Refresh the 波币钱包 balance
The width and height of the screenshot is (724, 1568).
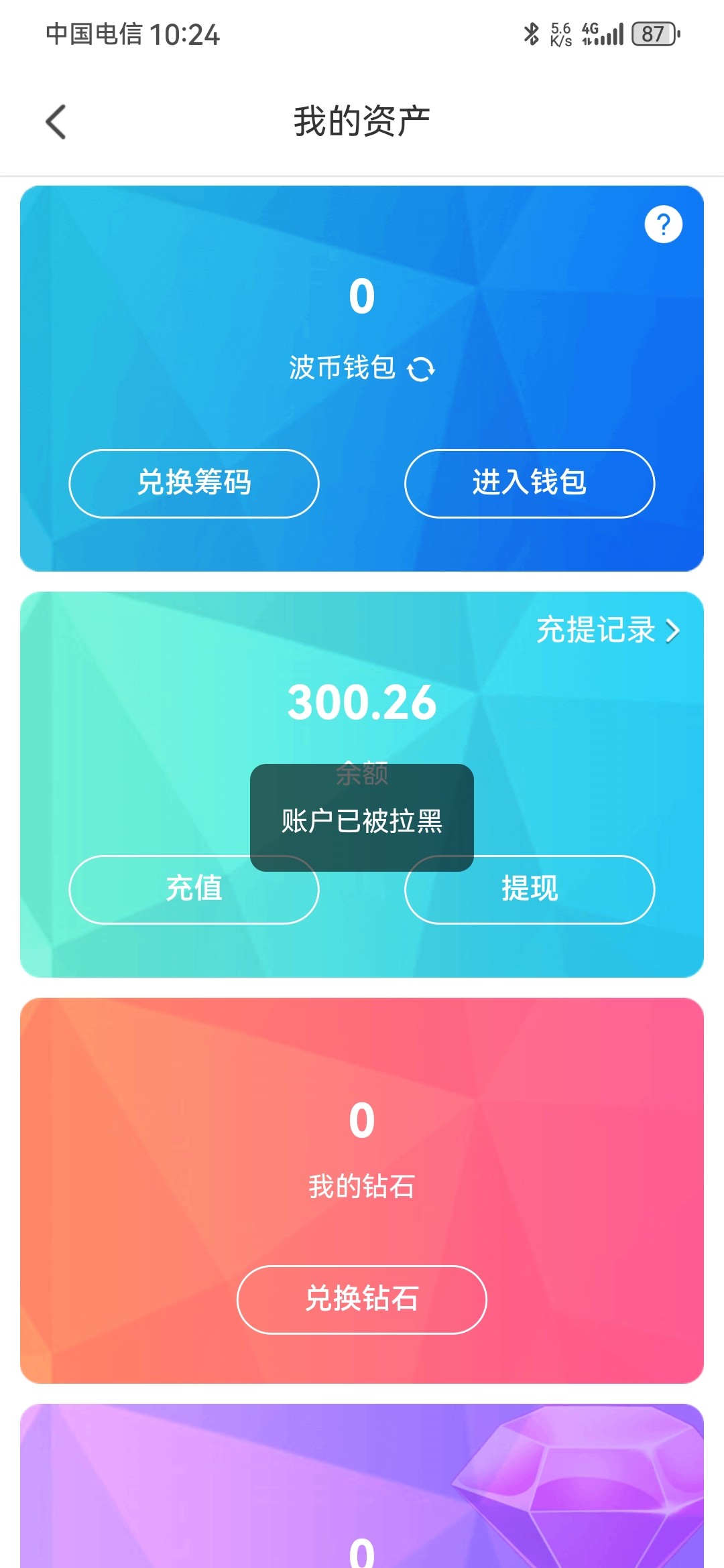coord(421,369)
